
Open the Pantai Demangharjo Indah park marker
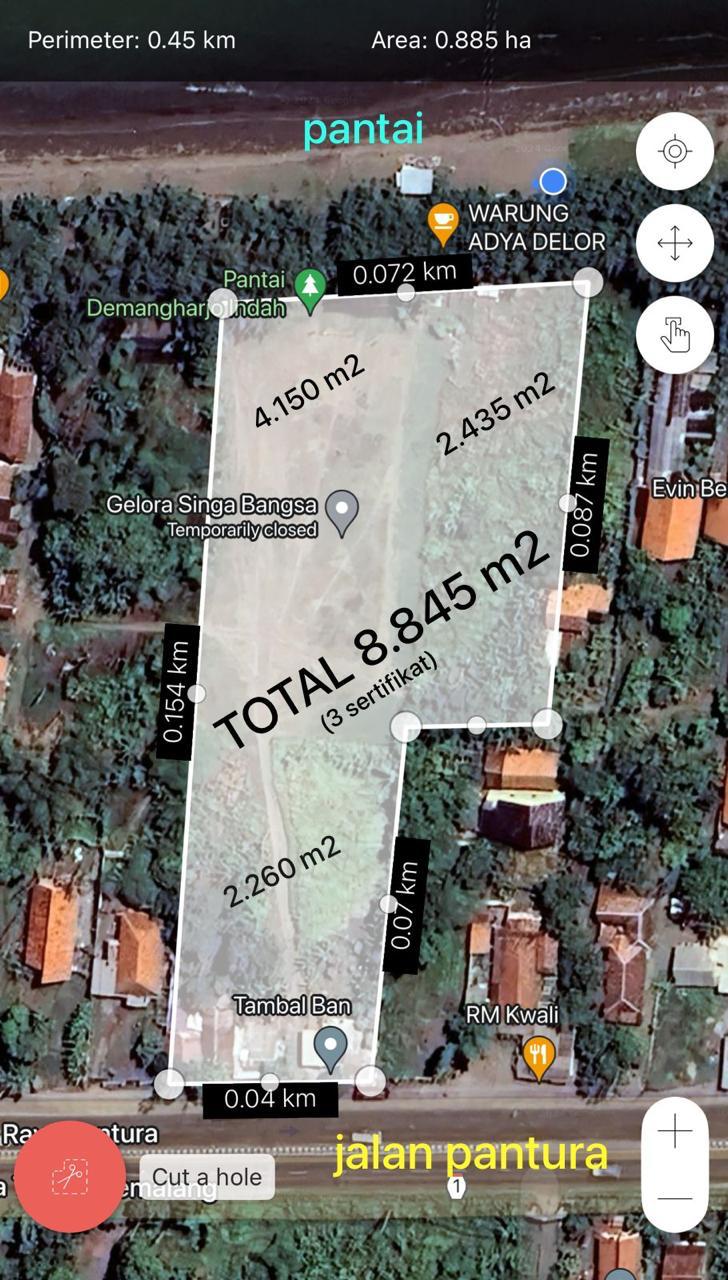(x=310, y=288)
